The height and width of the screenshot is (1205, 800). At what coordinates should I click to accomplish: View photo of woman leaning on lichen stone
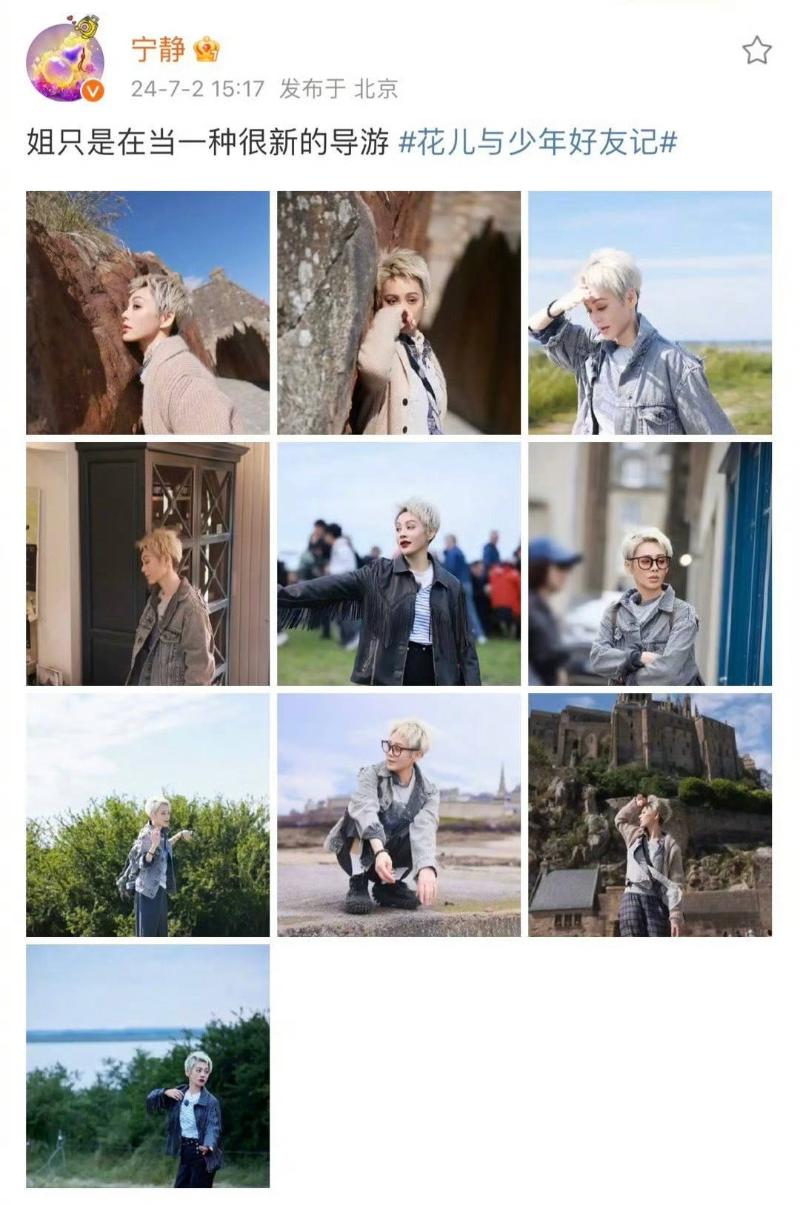click(399, 312)
